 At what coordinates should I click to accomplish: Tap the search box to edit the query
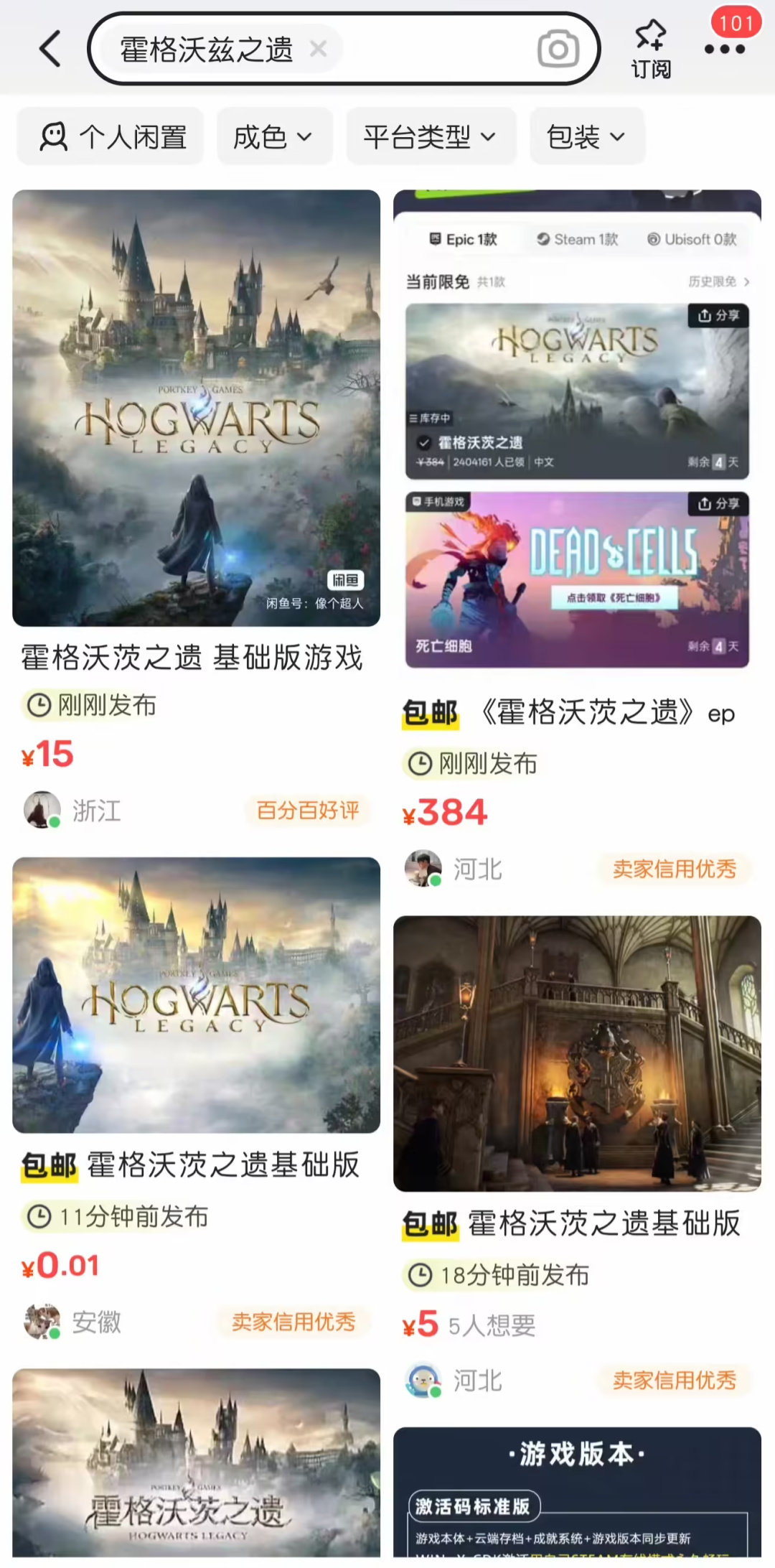(431, 49)
